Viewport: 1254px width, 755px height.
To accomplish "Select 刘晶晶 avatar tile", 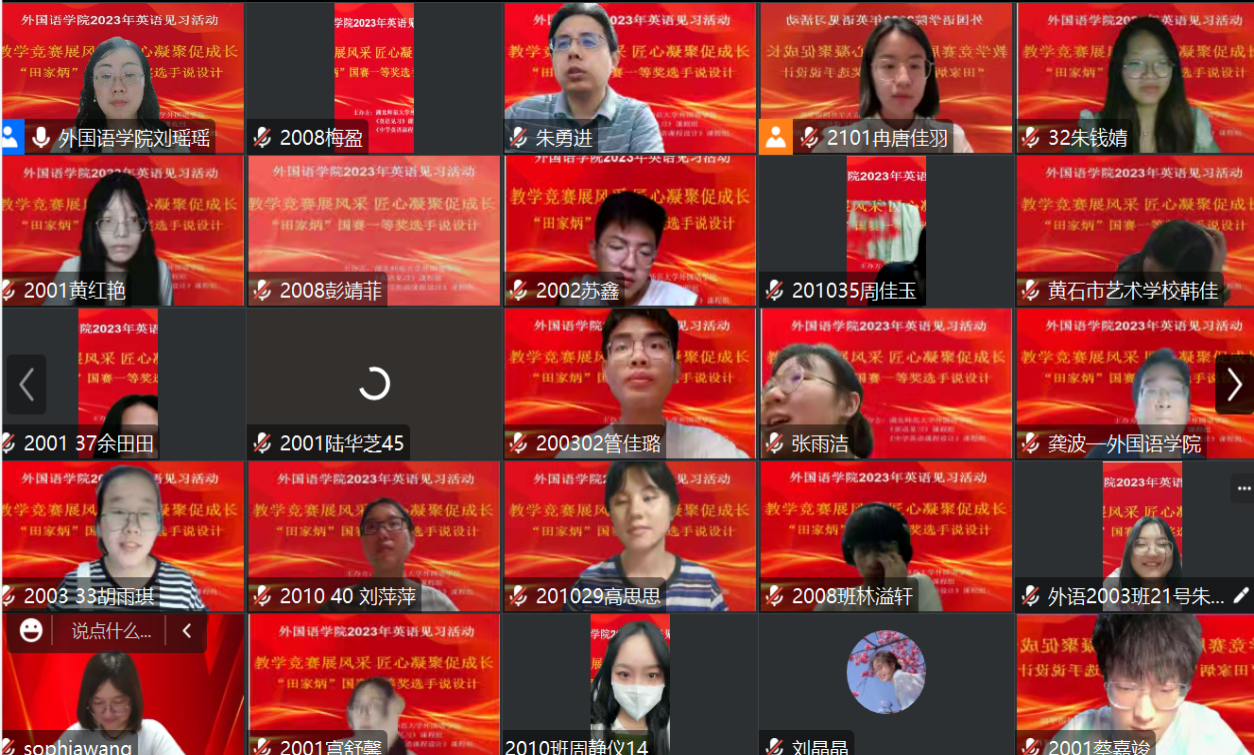I will (886, 671).
